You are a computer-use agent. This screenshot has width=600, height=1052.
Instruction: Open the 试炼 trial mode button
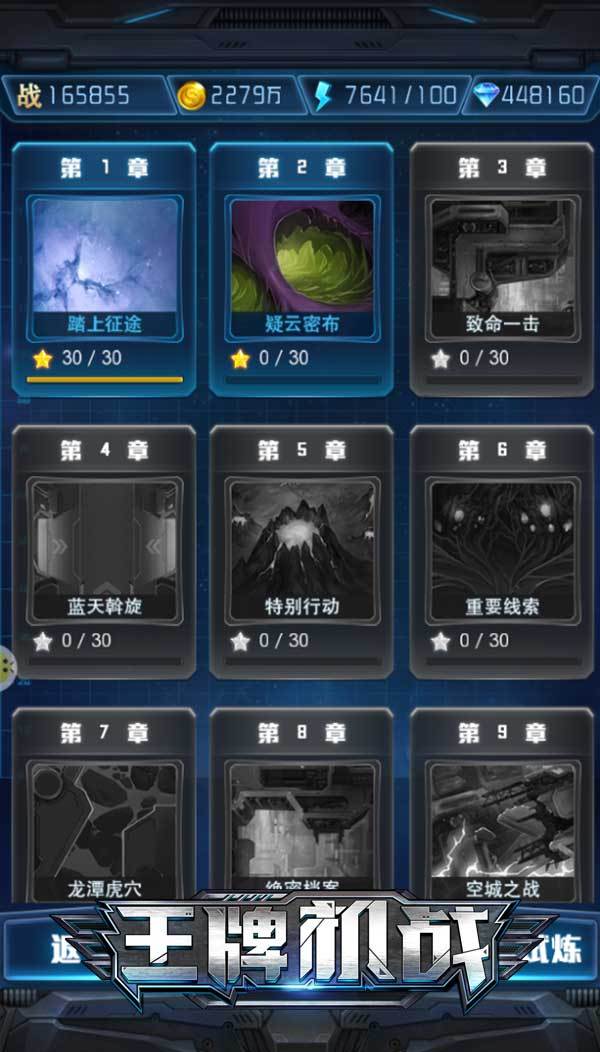pos(558,950)
